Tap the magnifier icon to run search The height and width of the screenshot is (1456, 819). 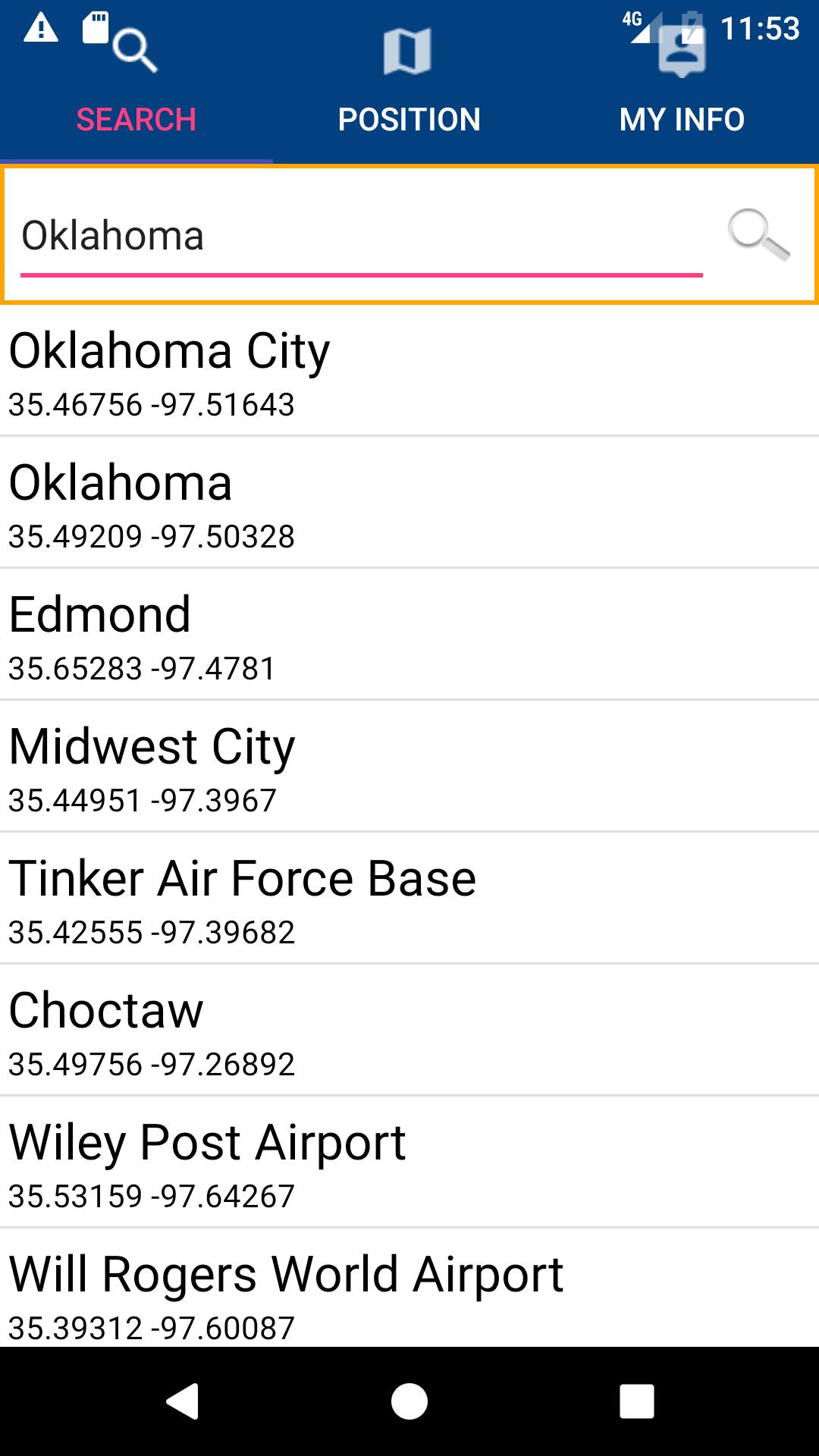[x=758, y=235]
